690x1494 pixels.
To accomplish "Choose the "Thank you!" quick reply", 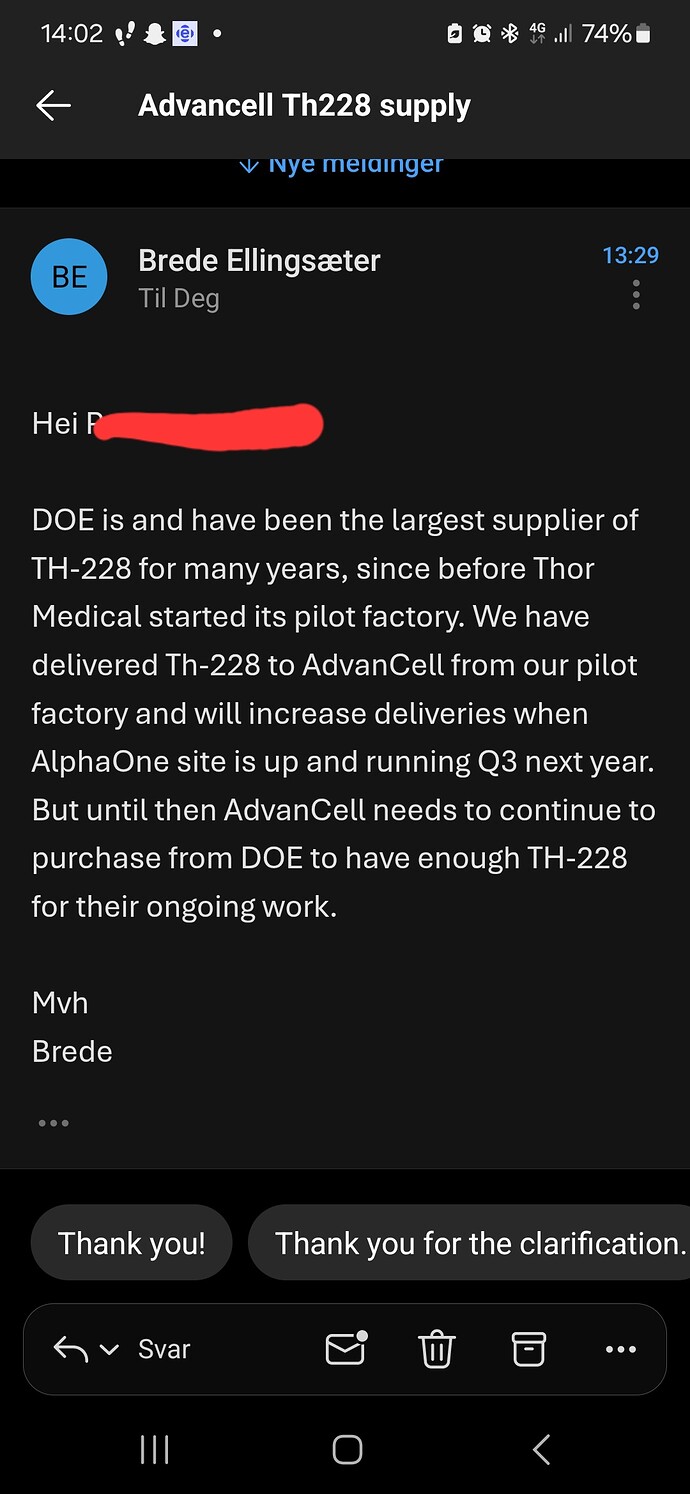I will coord(132,1243).
